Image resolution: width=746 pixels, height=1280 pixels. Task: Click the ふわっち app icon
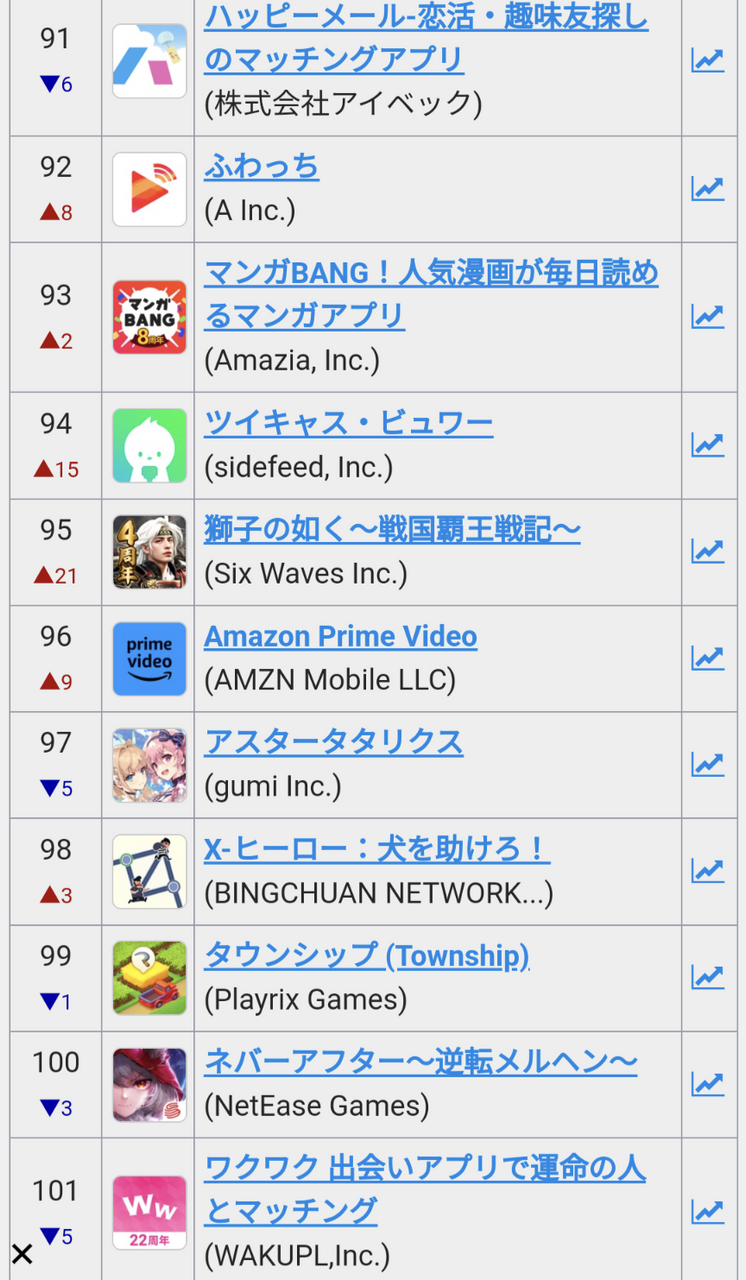149,187
